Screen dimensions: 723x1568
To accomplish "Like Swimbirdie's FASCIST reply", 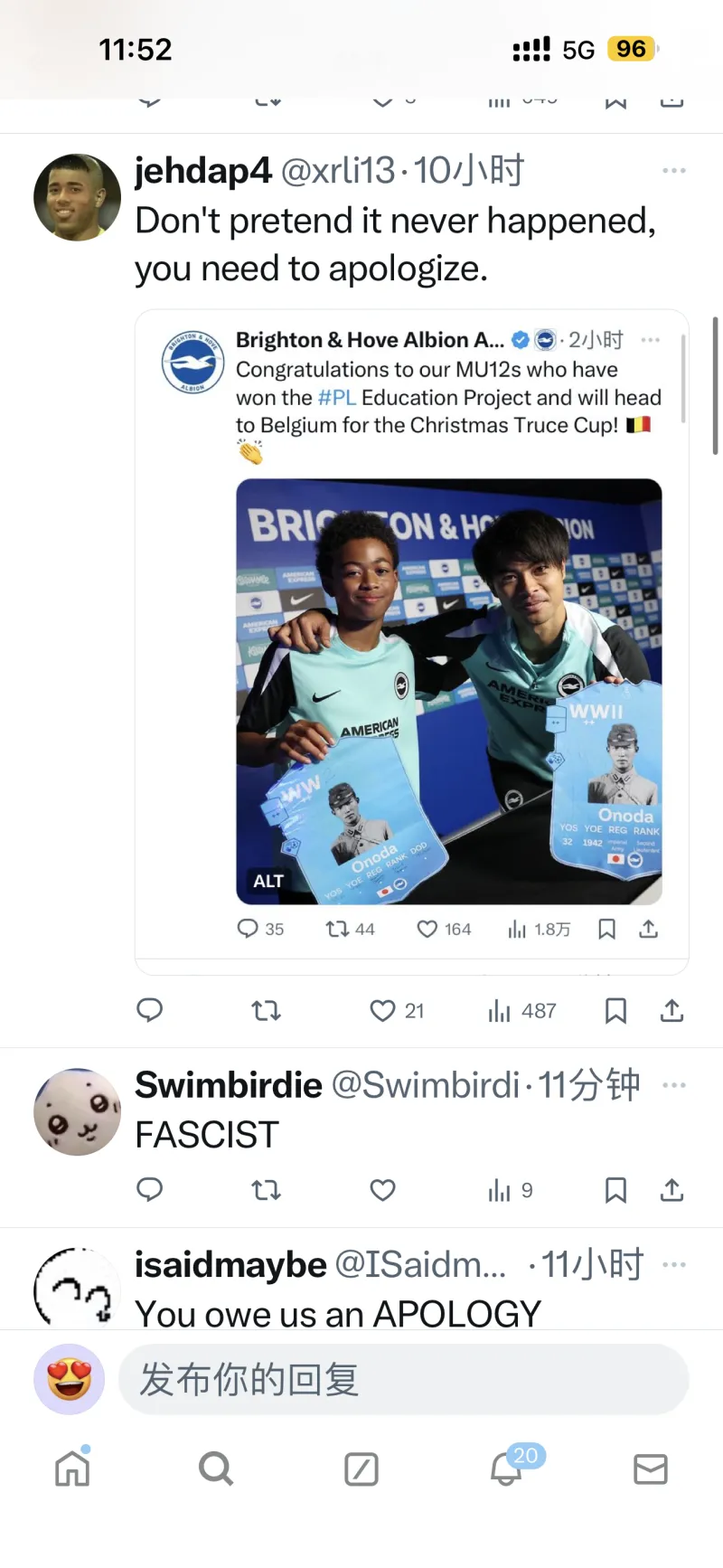I will [x=383, y=1190].
